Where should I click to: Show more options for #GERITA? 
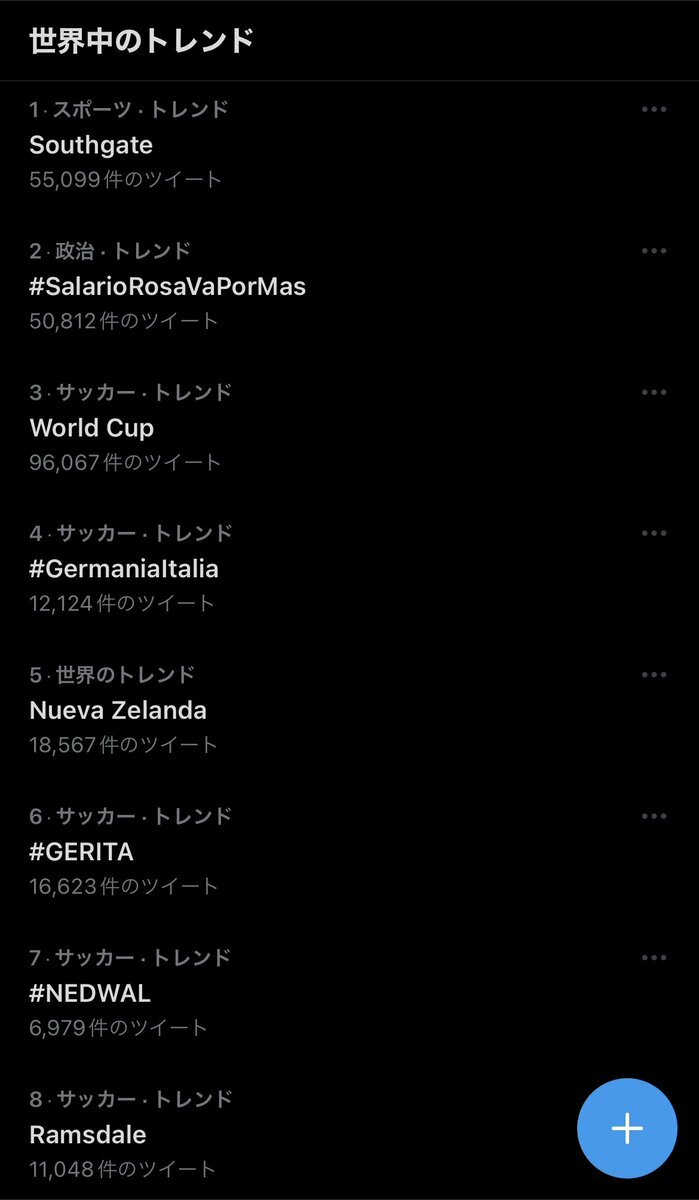pyautogui.click(x=653, y=817)
